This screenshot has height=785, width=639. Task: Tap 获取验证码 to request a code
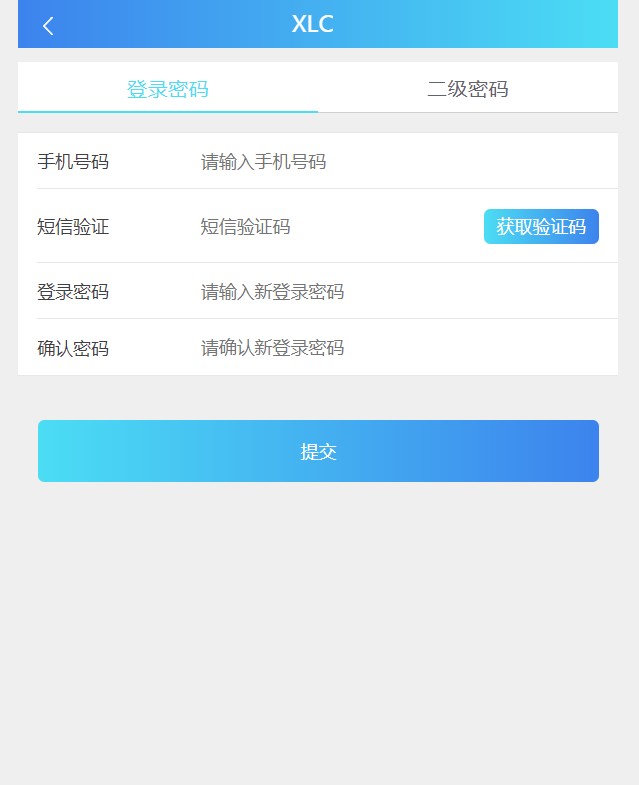[541, 227]
